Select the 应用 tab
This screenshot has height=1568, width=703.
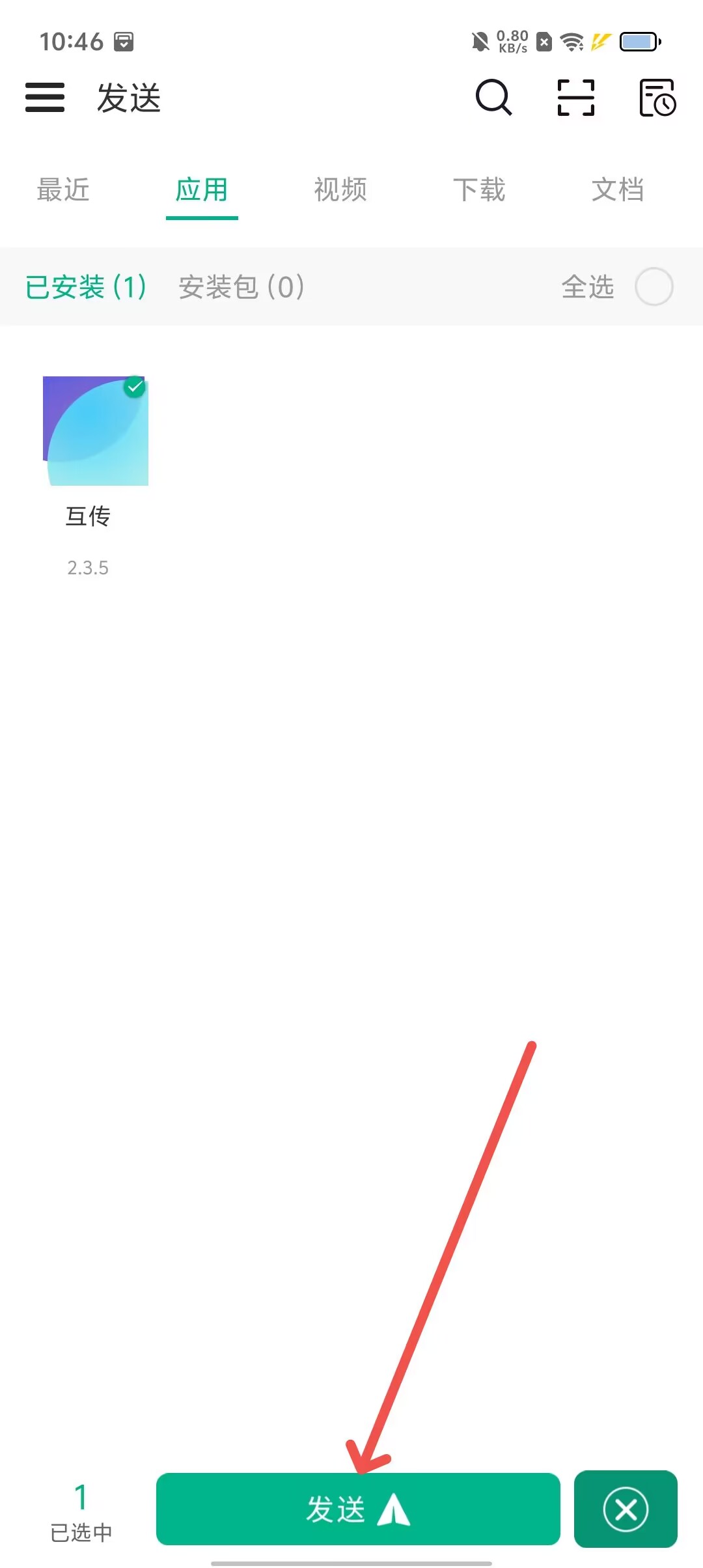(x=202, y=190)
